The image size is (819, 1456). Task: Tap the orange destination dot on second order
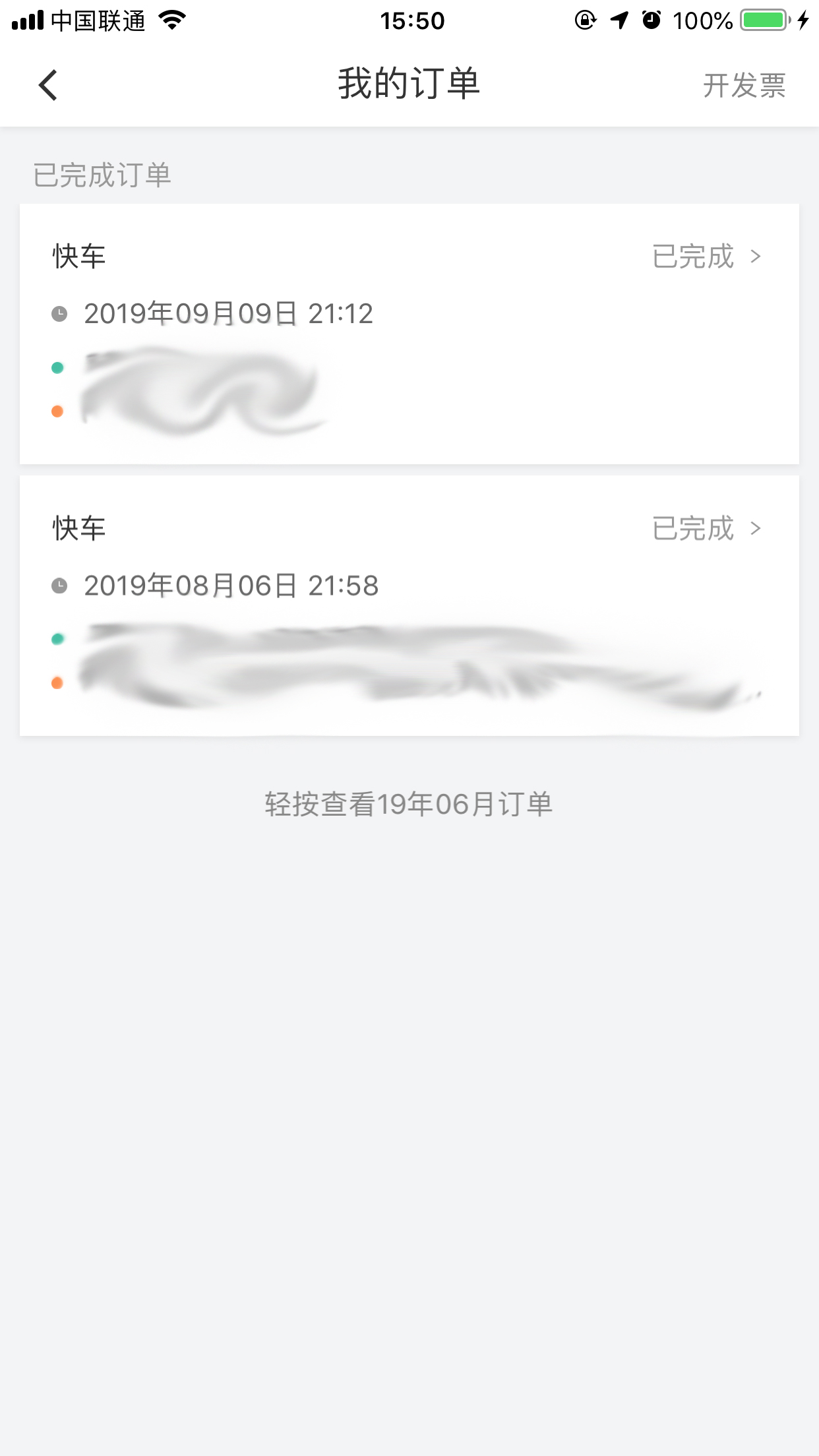click(x=57, y=683)
